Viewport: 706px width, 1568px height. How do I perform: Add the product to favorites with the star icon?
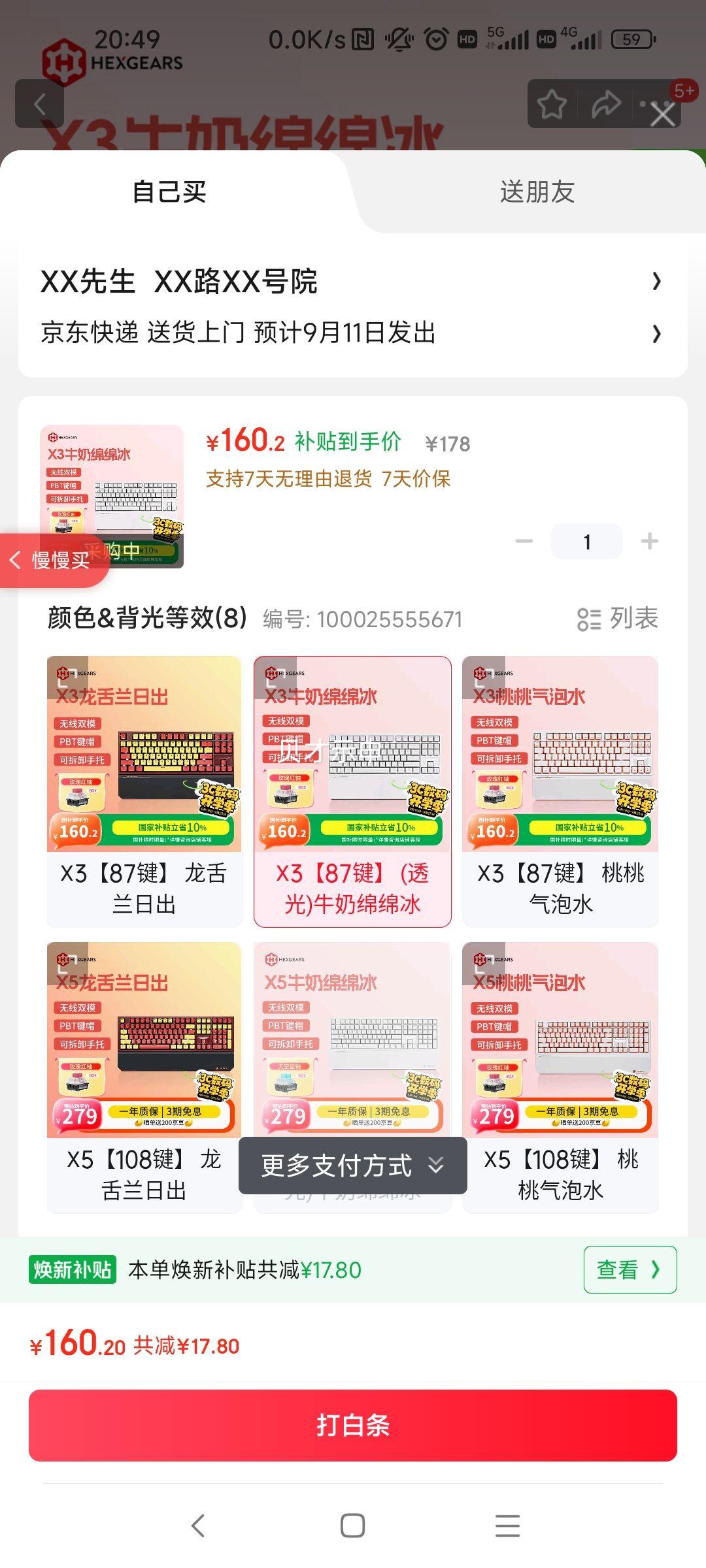pos(551,104)
